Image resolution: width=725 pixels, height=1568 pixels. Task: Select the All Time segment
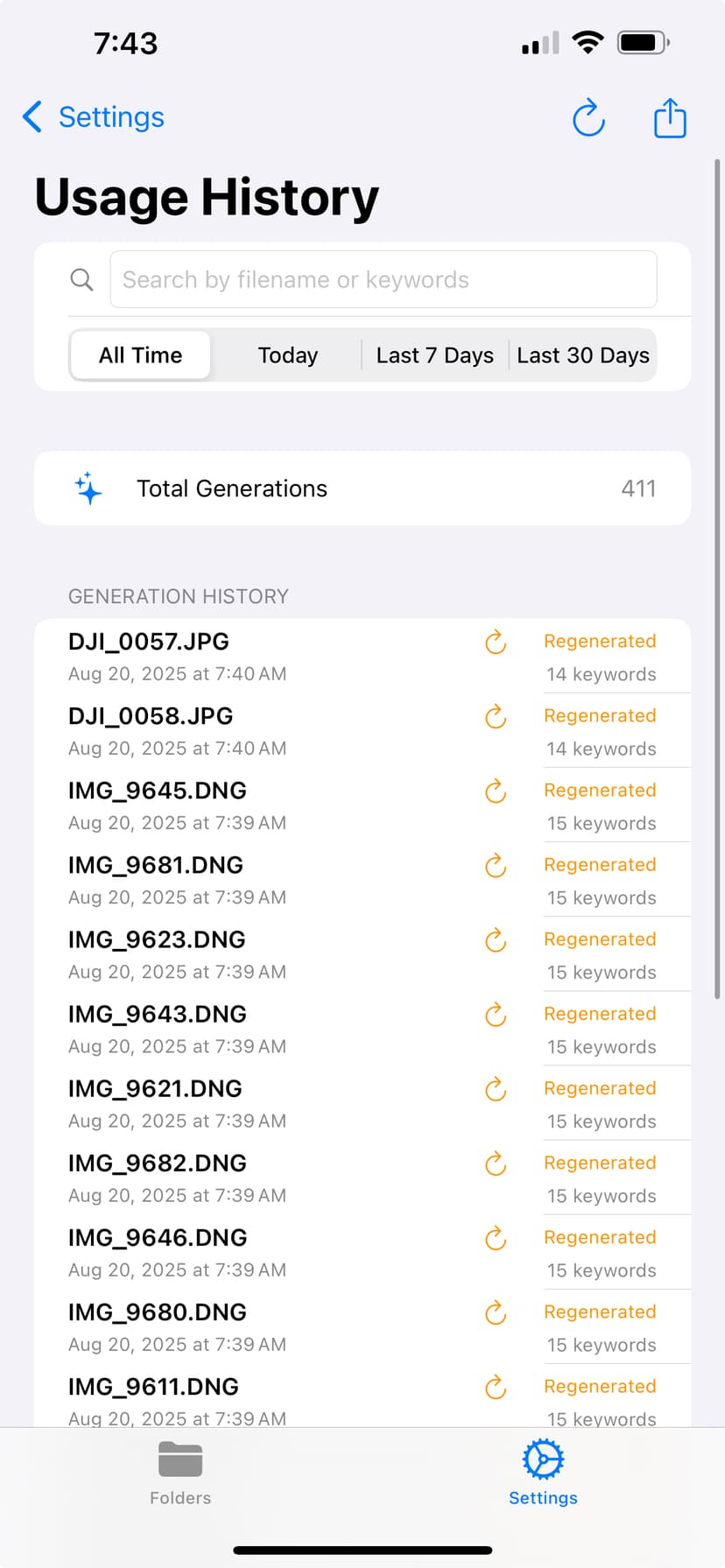140,355
